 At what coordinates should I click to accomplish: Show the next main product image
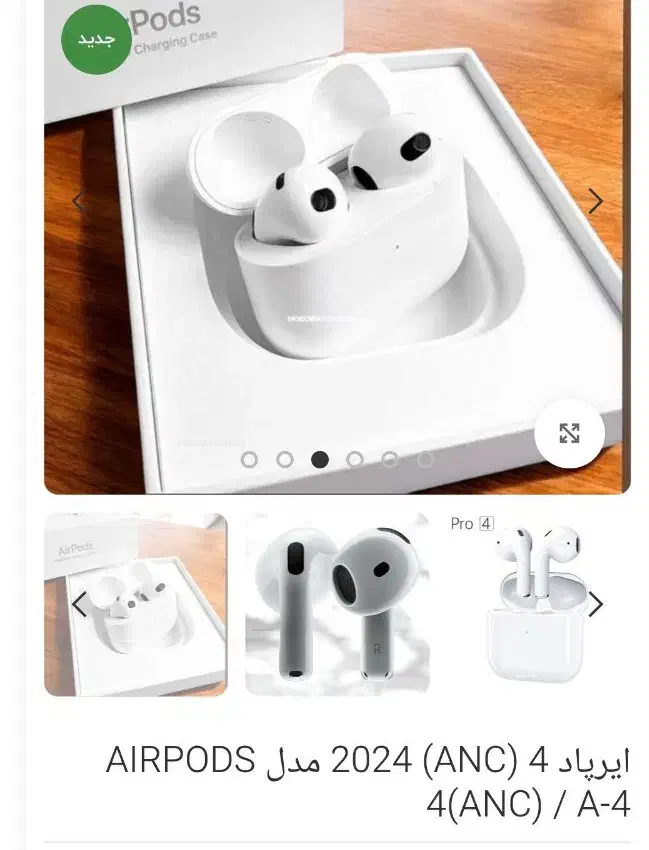595,201
